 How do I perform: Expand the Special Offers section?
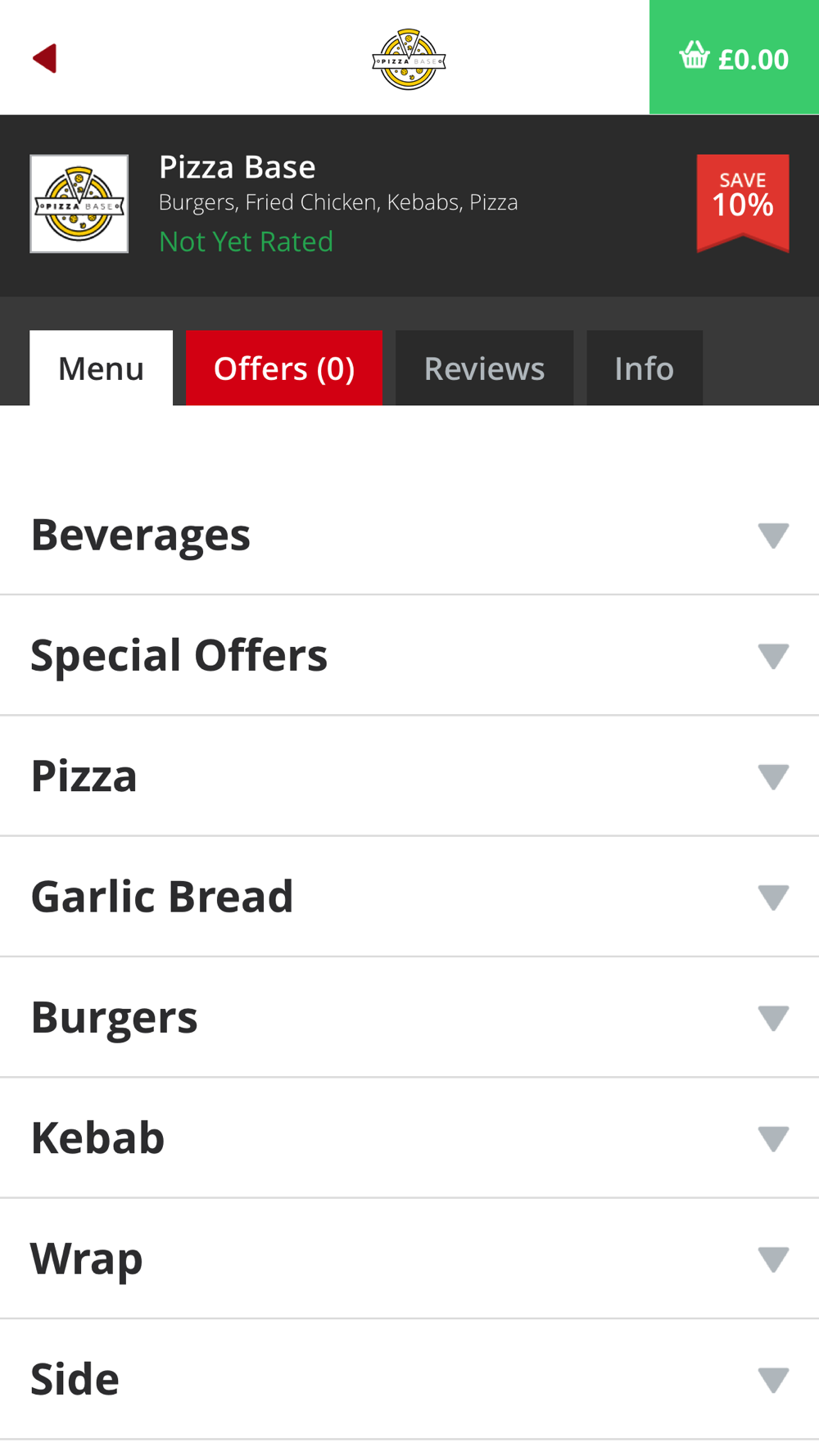coord(409,655)
